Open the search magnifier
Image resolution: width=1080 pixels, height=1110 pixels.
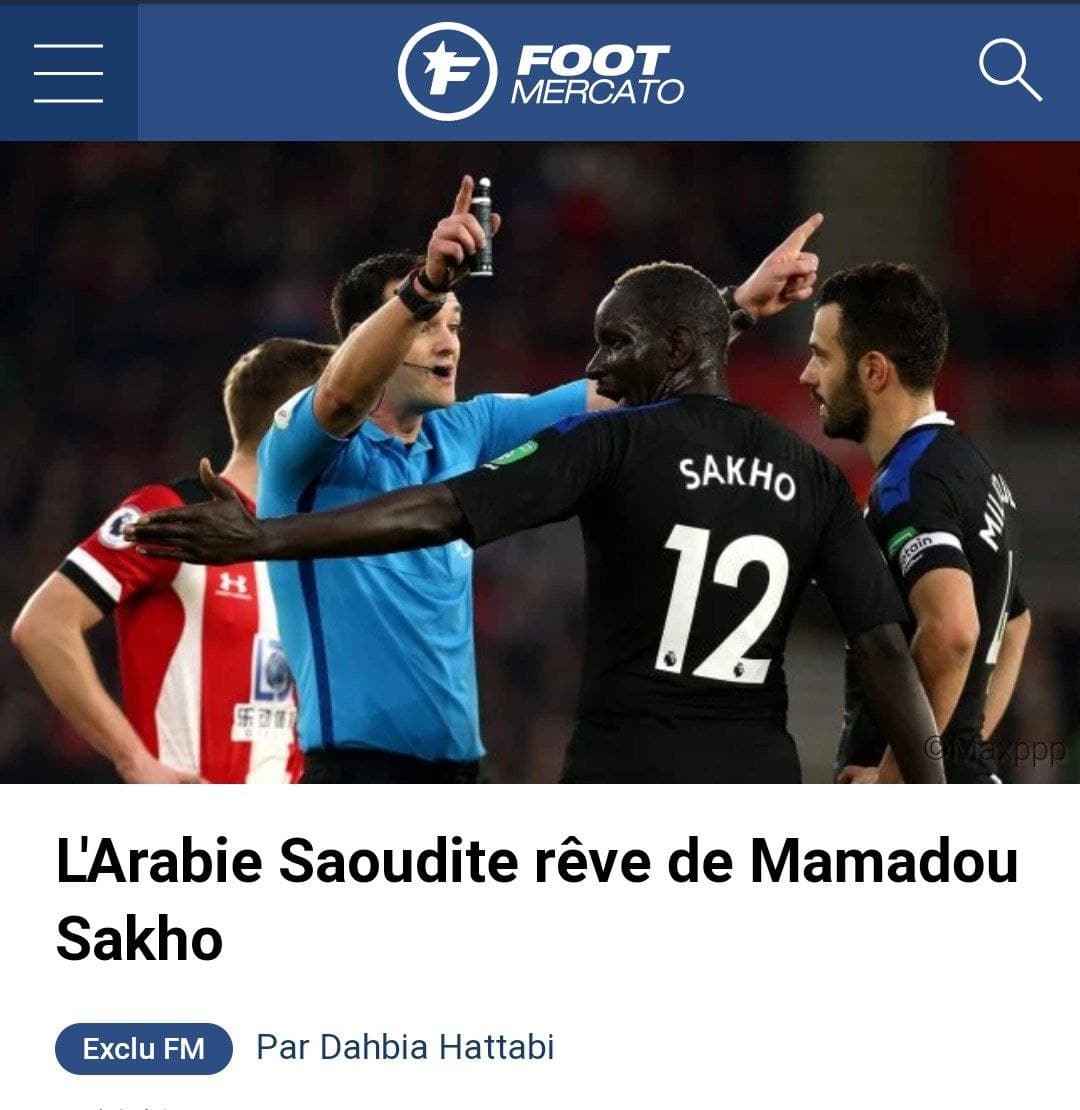click(x=1008, y=70)
